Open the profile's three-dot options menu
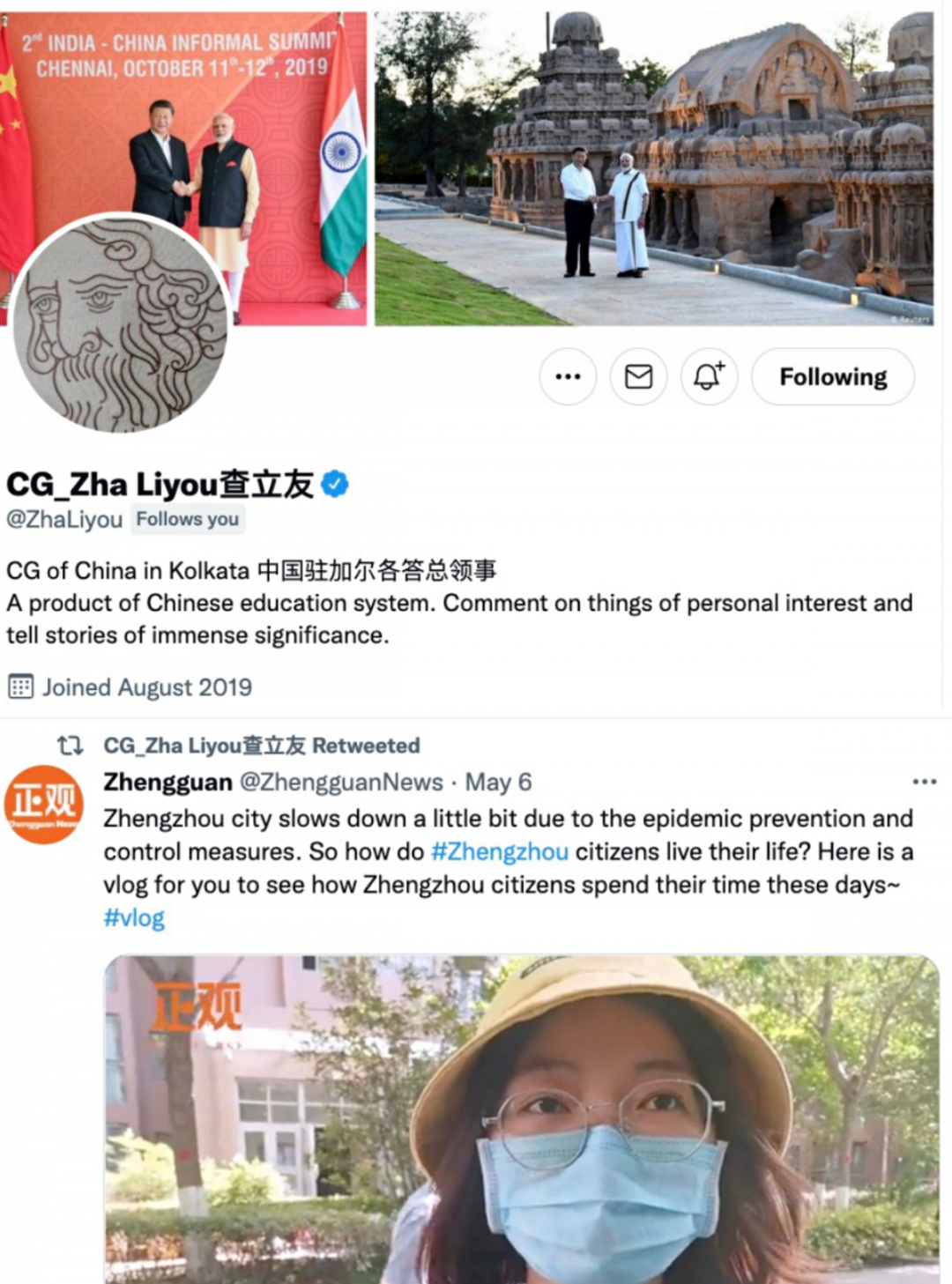 568,377
